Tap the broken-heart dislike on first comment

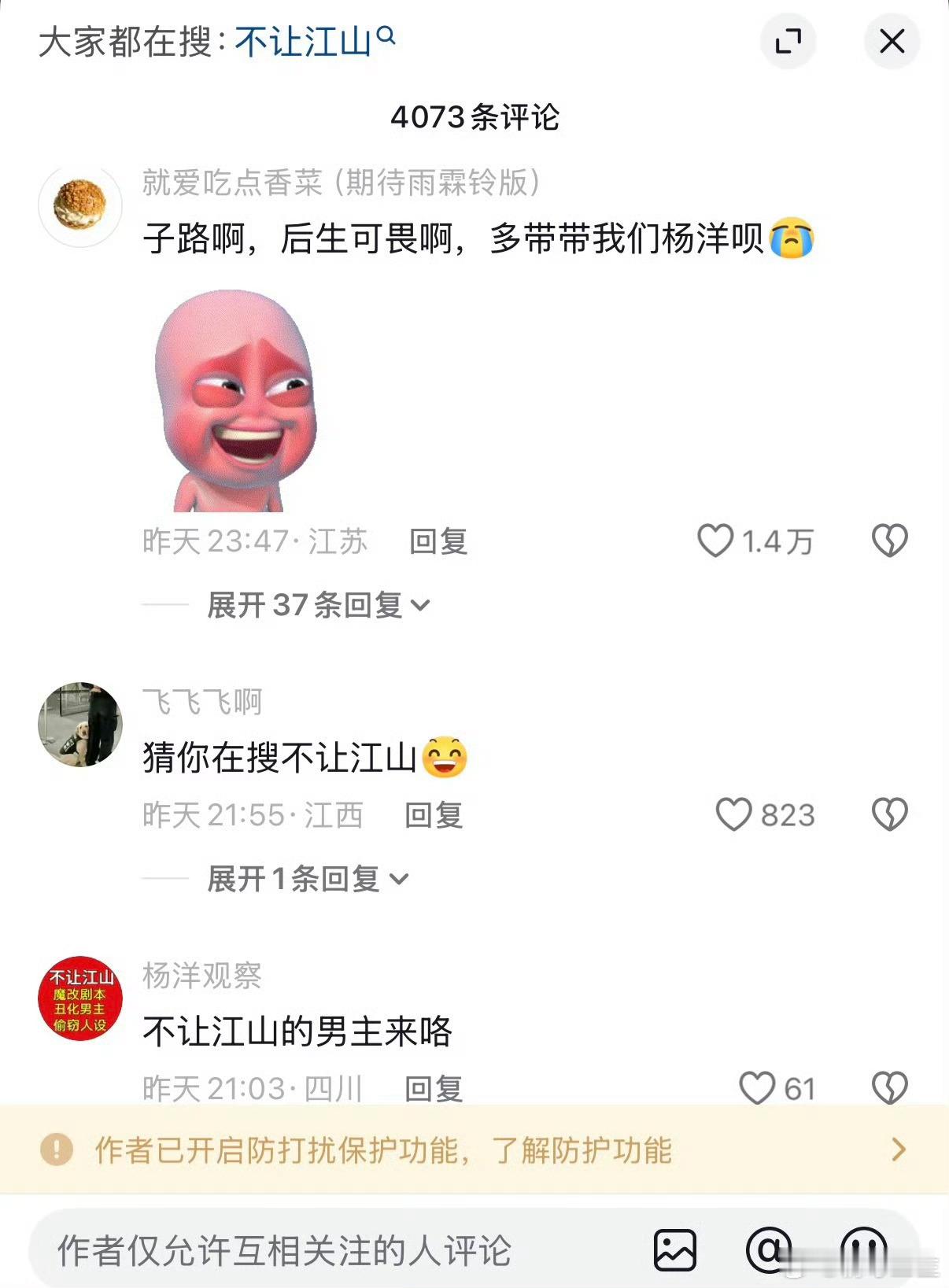889,540
